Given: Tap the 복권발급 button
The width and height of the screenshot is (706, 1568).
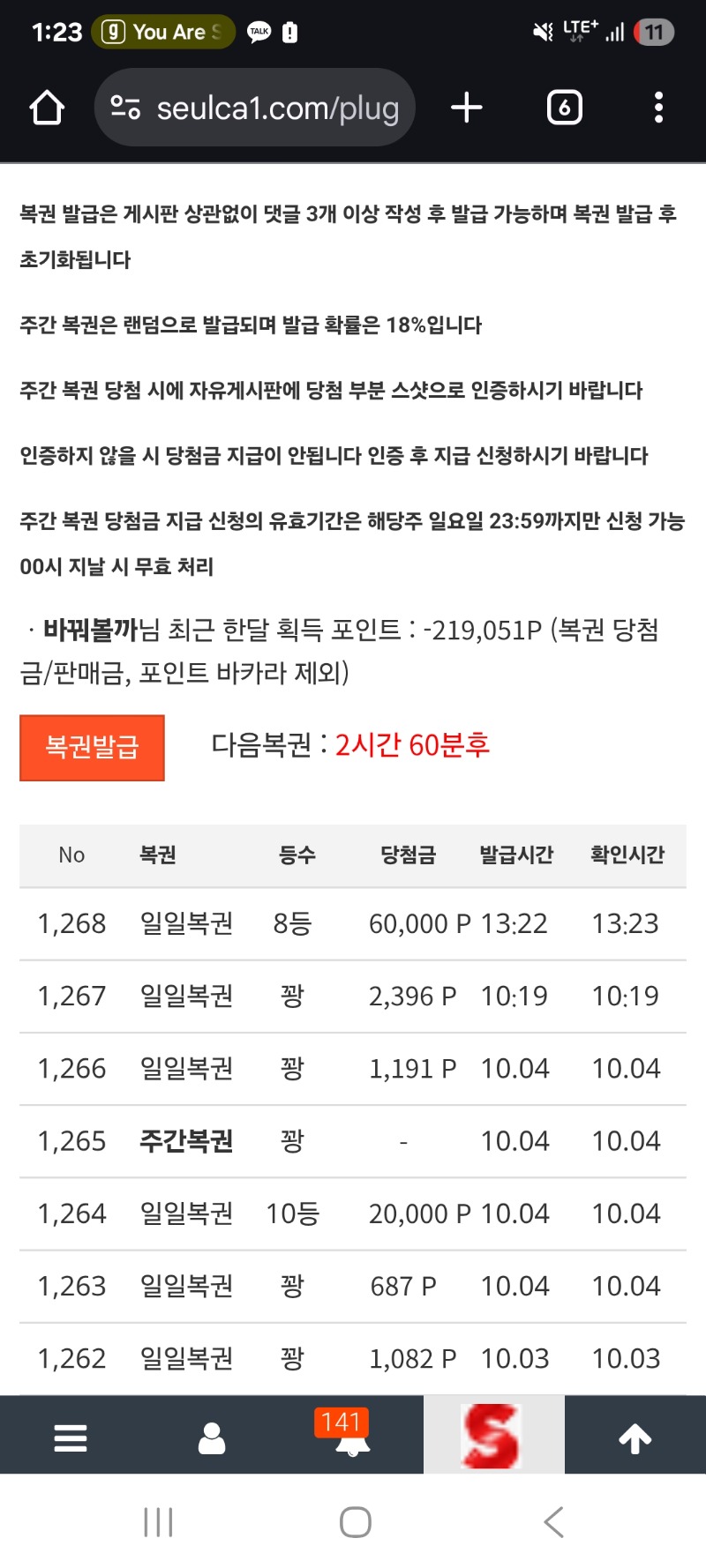Looking at the screenshot, I should [x=92, y=748].
